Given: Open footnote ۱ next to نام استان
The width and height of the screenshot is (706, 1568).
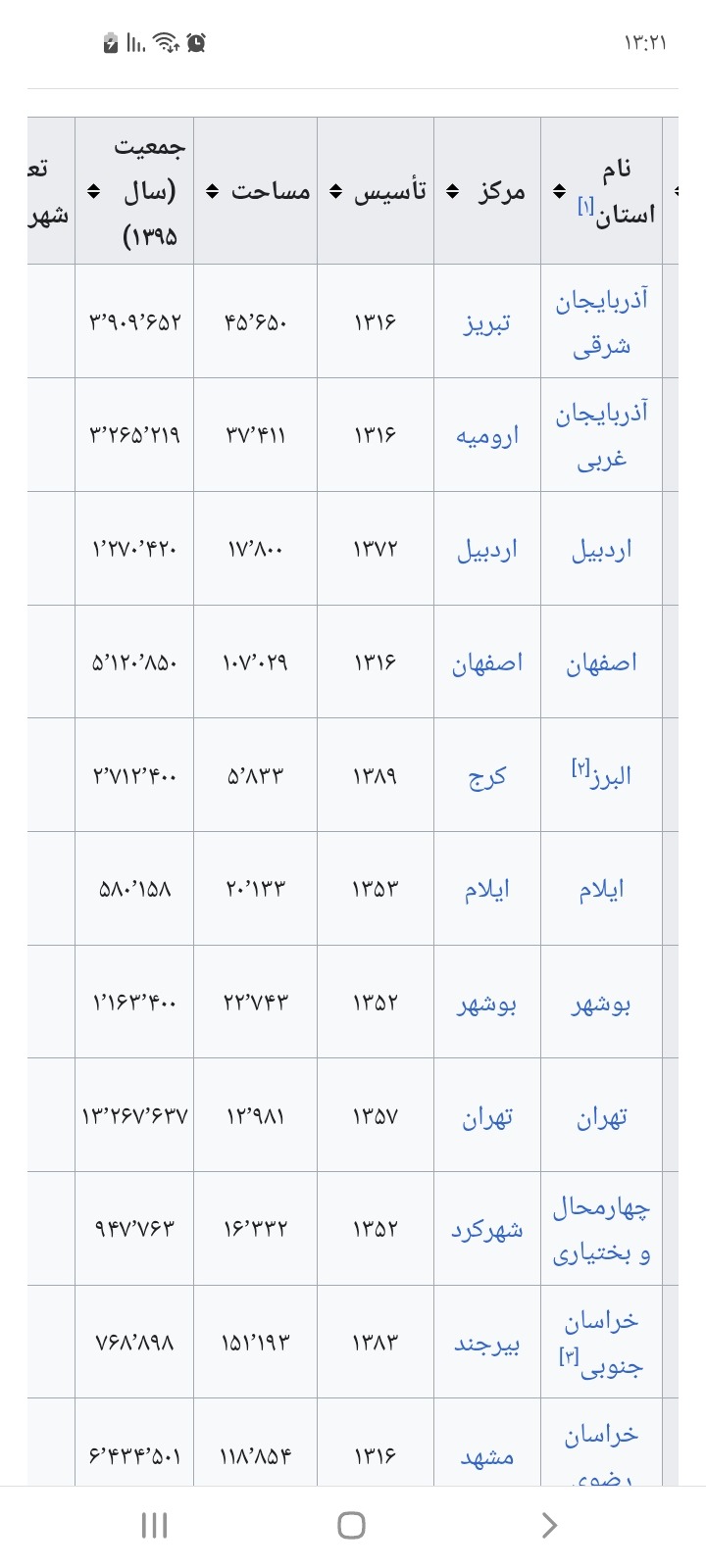Looking at the screenshot, I should pyautogui.click(x=585, y=207).
